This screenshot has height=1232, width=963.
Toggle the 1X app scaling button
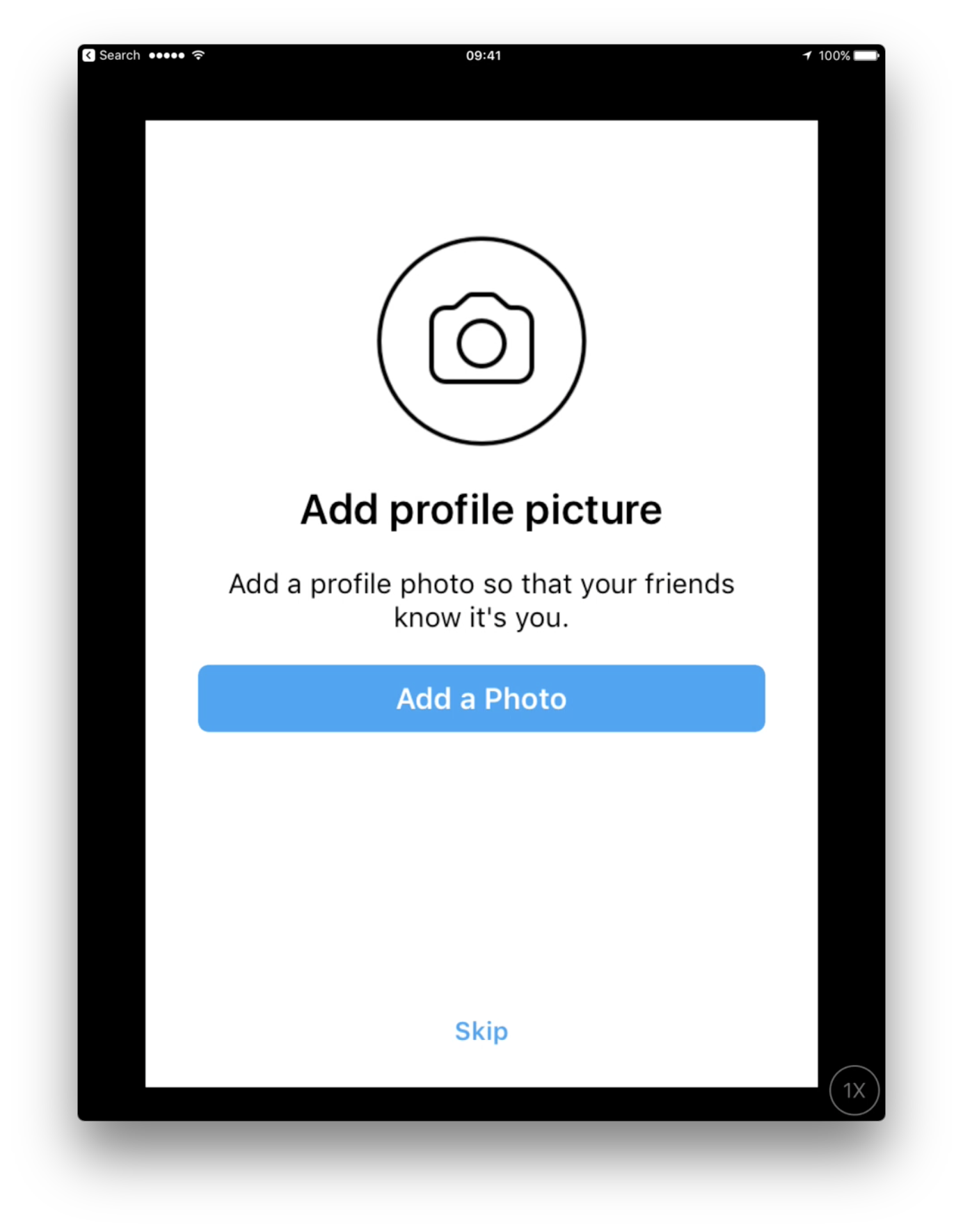tap(854, 1090)
